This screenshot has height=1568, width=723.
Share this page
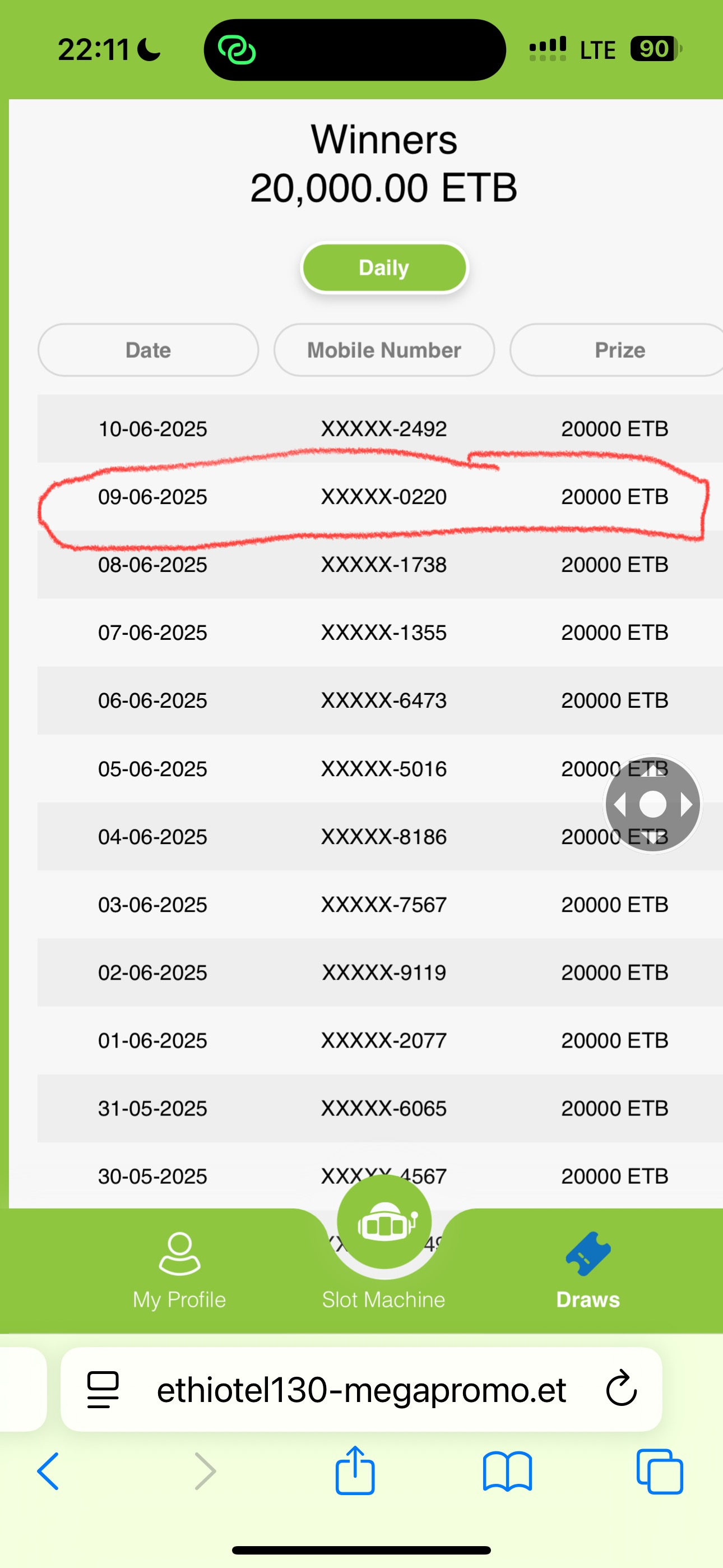click(x=355, y=1470)
